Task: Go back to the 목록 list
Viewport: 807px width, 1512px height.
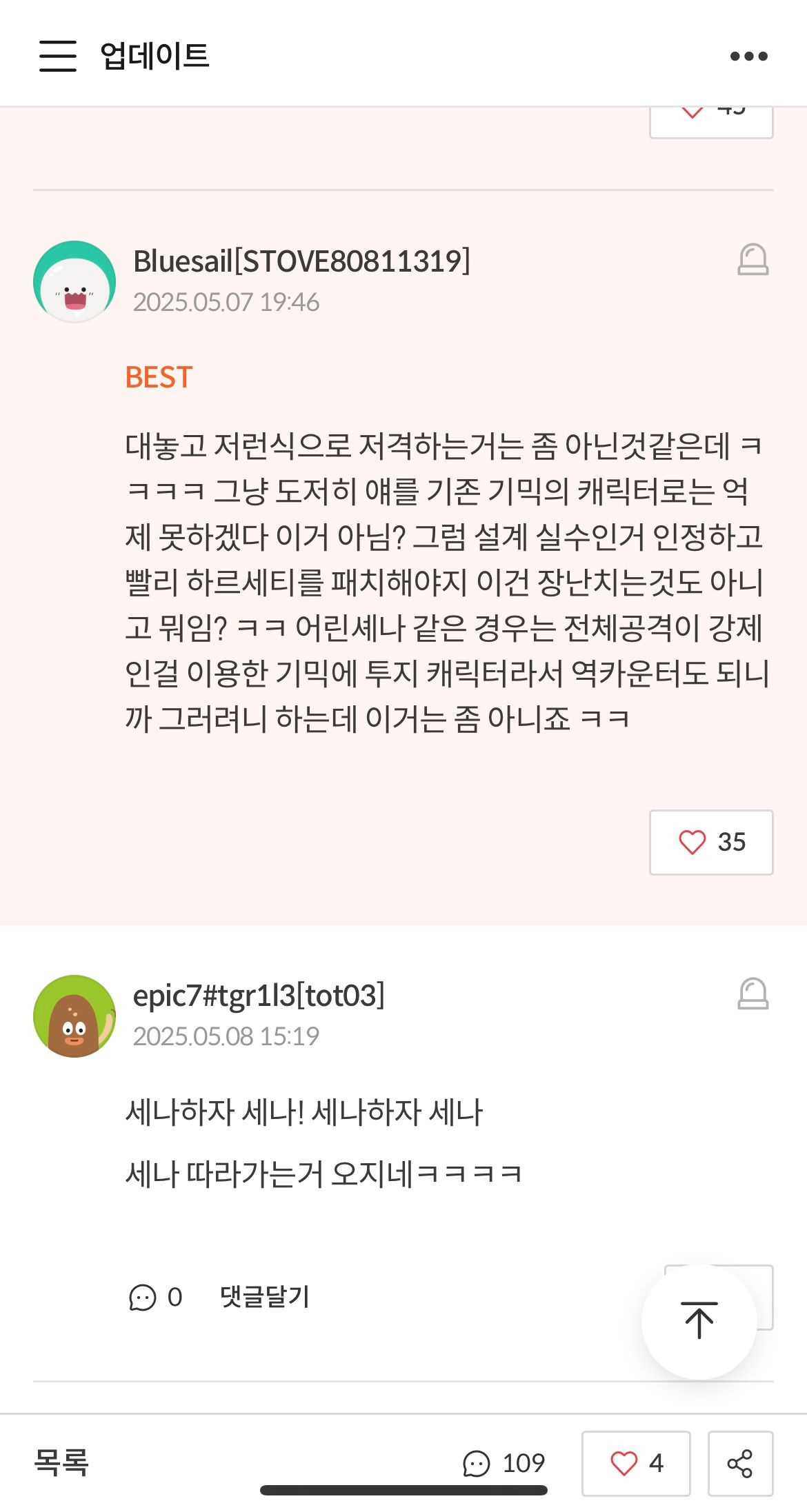Action: 61,1462
